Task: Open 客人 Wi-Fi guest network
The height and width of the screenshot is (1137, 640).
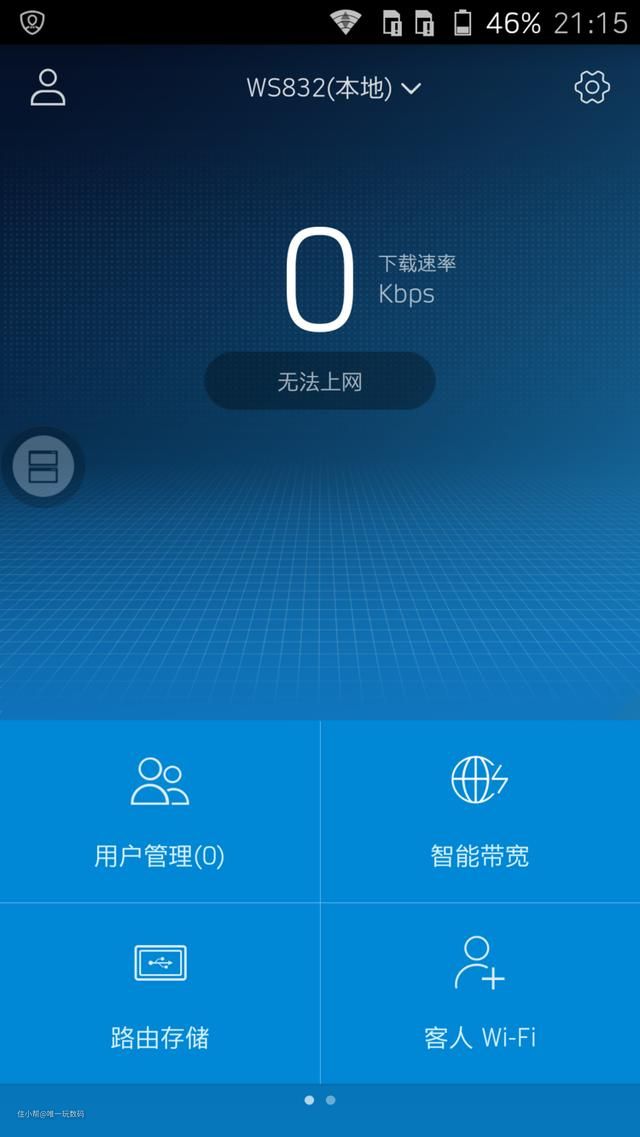Action: click(480, 993)
